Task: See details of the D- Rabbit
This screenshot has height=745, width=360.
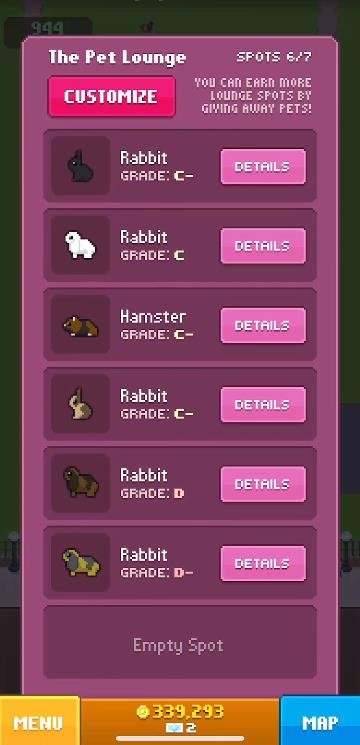Action: pos(263,564)
